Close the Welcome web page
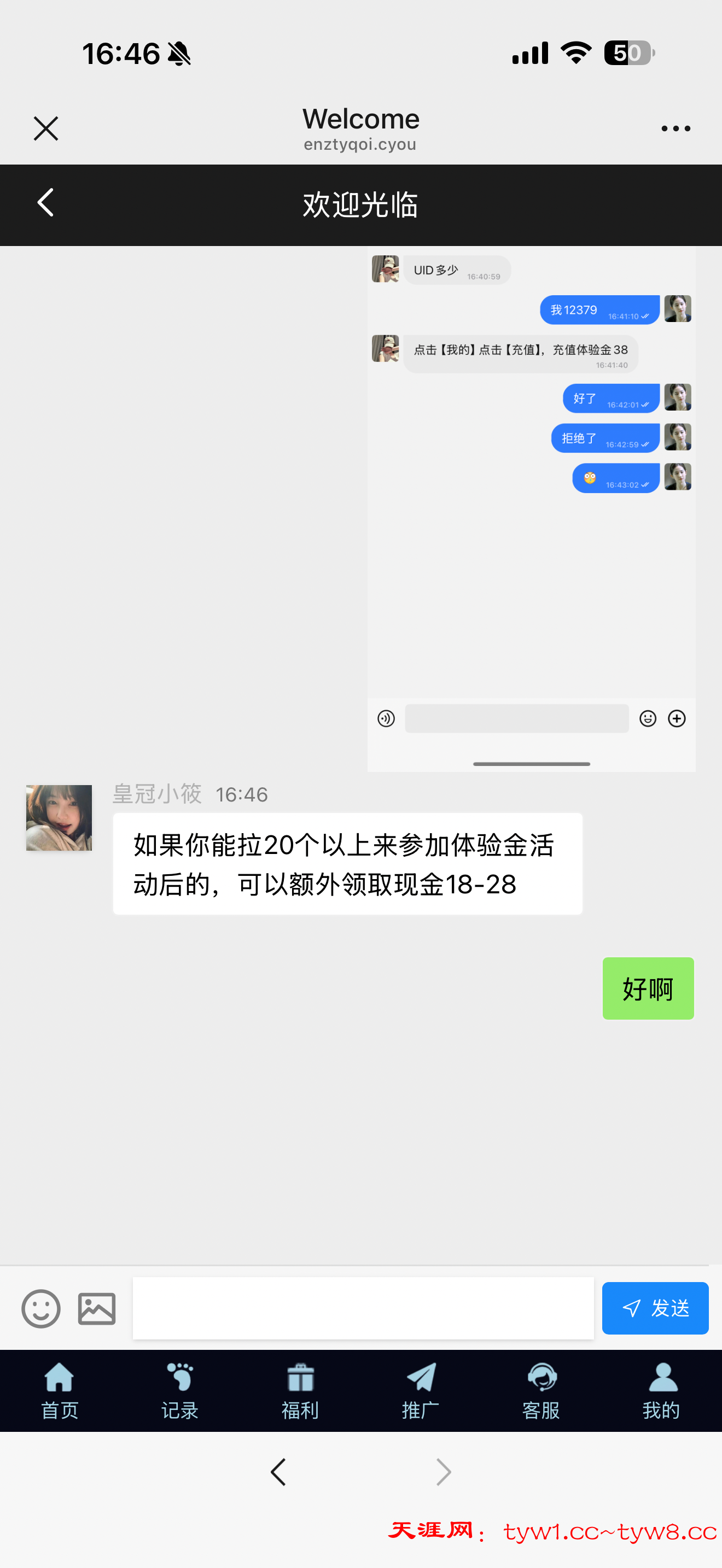This screenshot has width=722, height=1568. 45,128
